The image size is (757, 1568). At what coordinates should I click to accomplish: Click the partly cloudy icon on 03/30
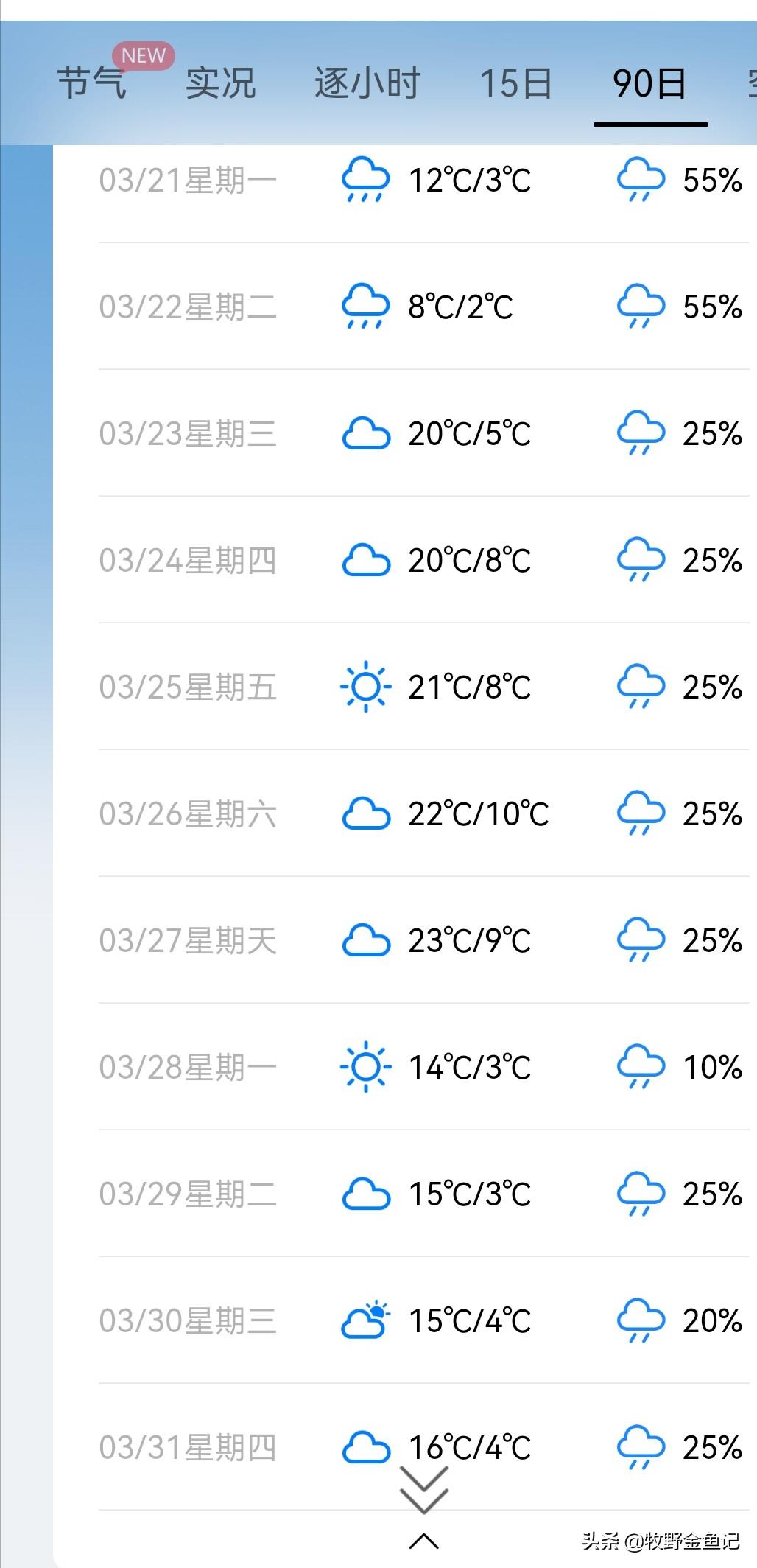pyautogui.click(x=365, y=1319)
